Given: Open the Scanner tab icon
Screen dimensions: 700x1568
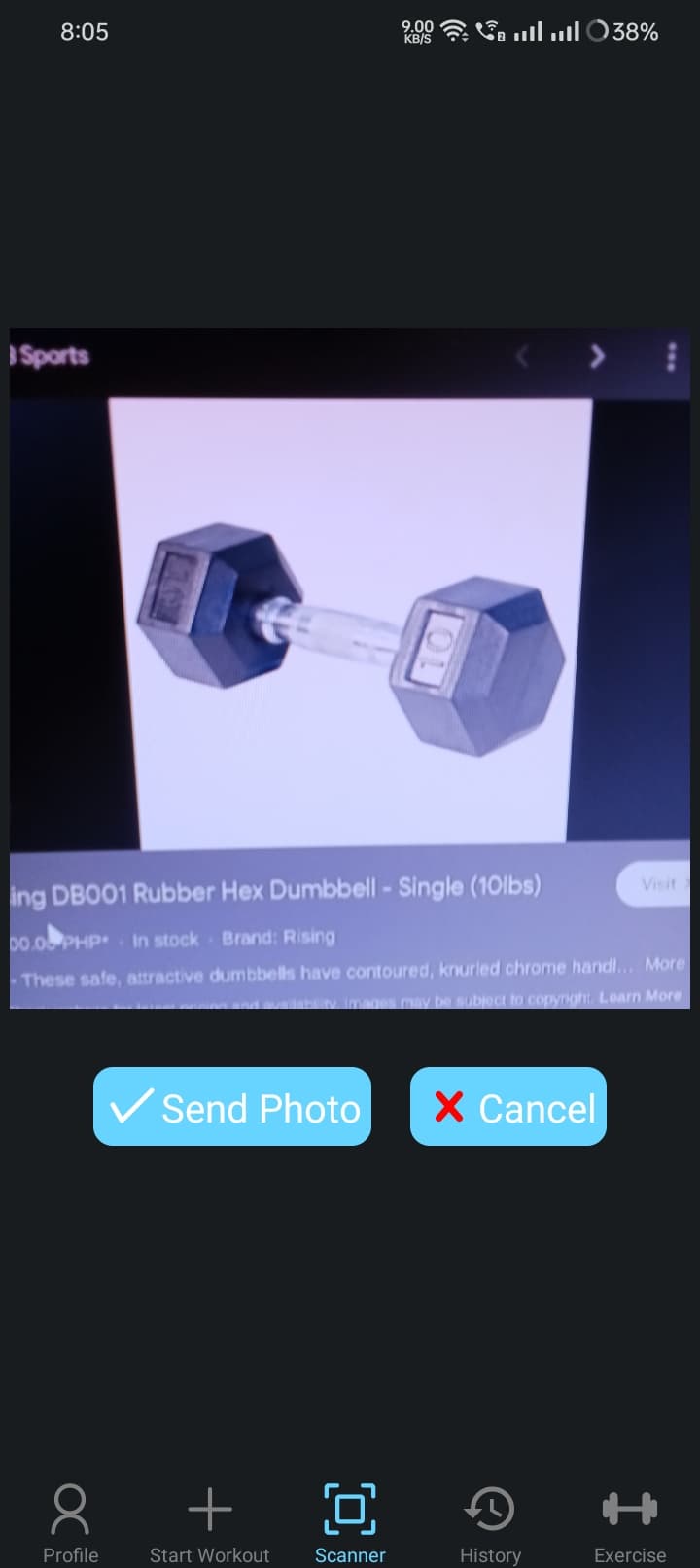Looking at the screenshot, I should tap(350, 1506).
